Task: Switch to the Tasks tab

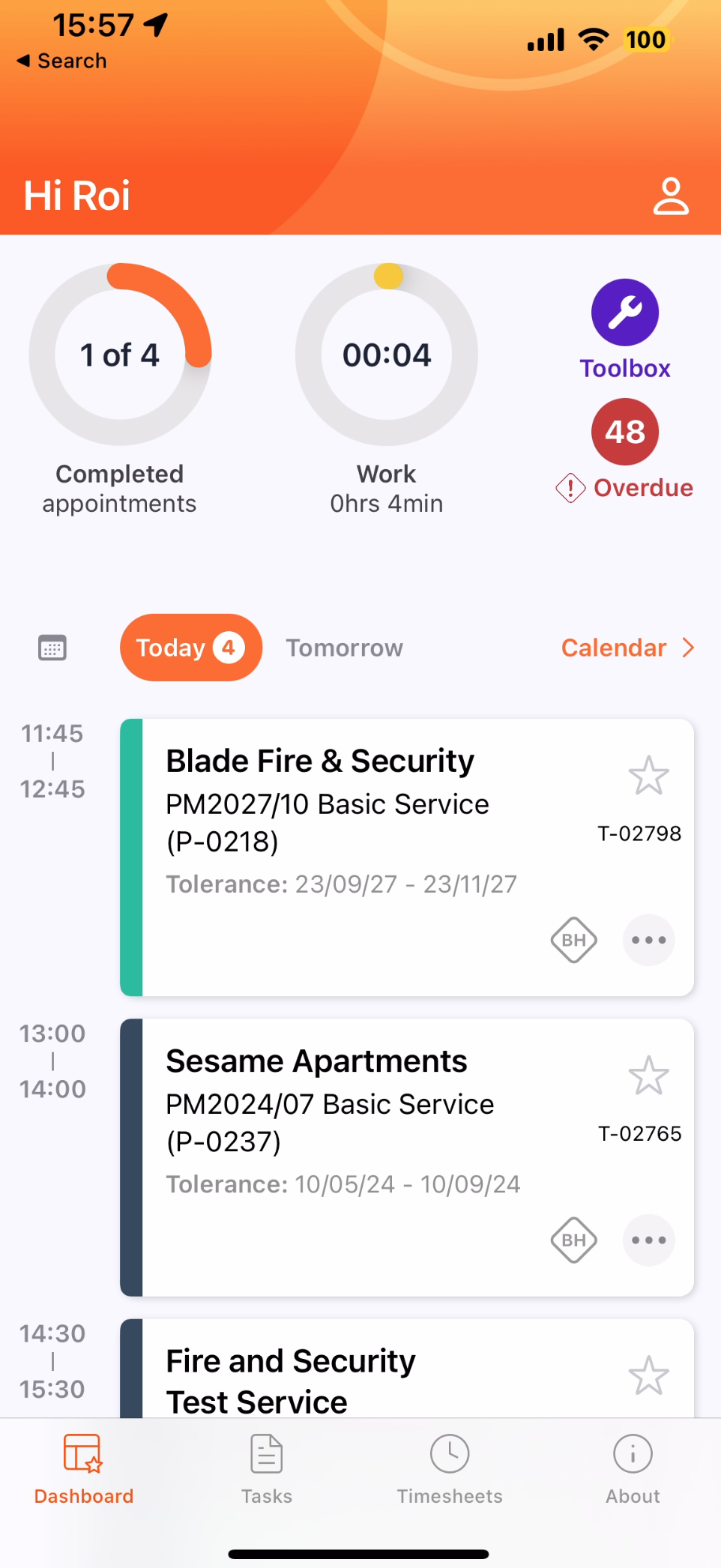Action: [266, 1468]
